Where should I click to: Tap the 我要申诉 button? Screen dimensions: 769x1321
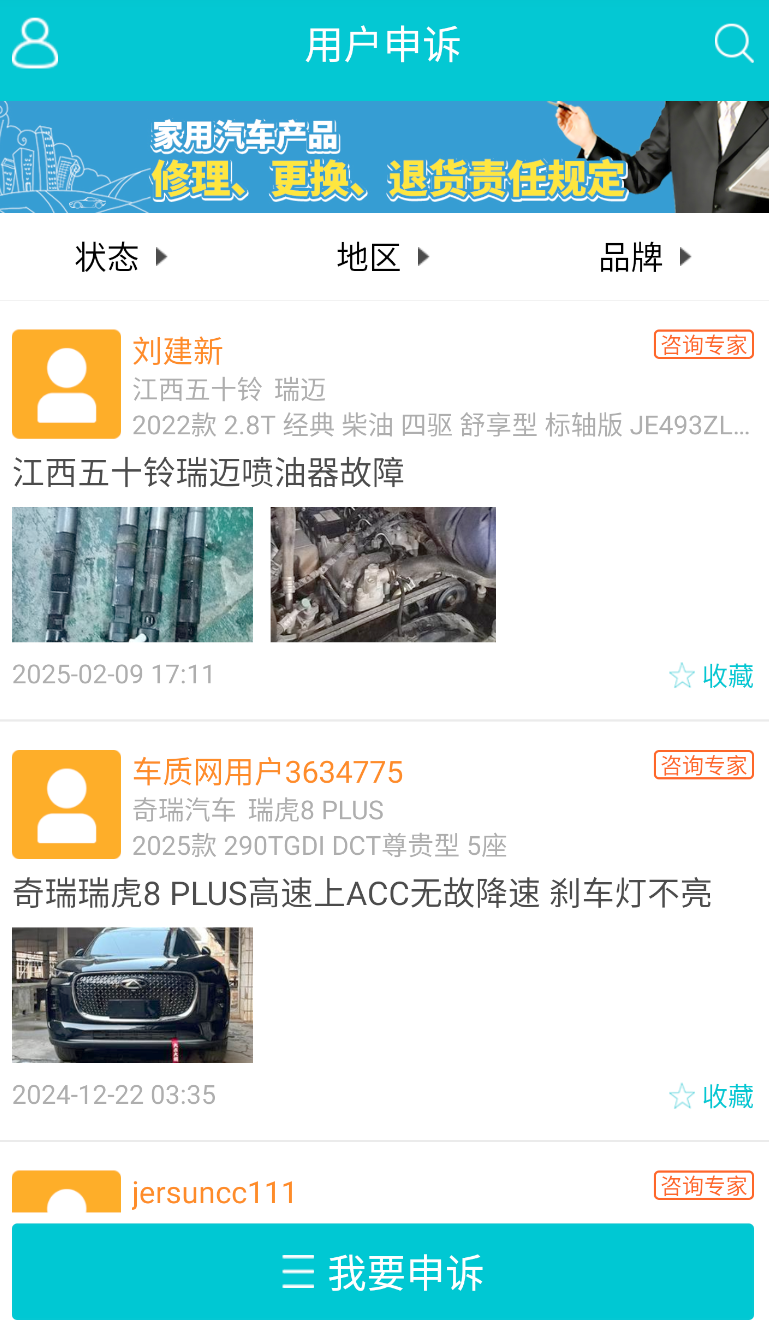383,1272
